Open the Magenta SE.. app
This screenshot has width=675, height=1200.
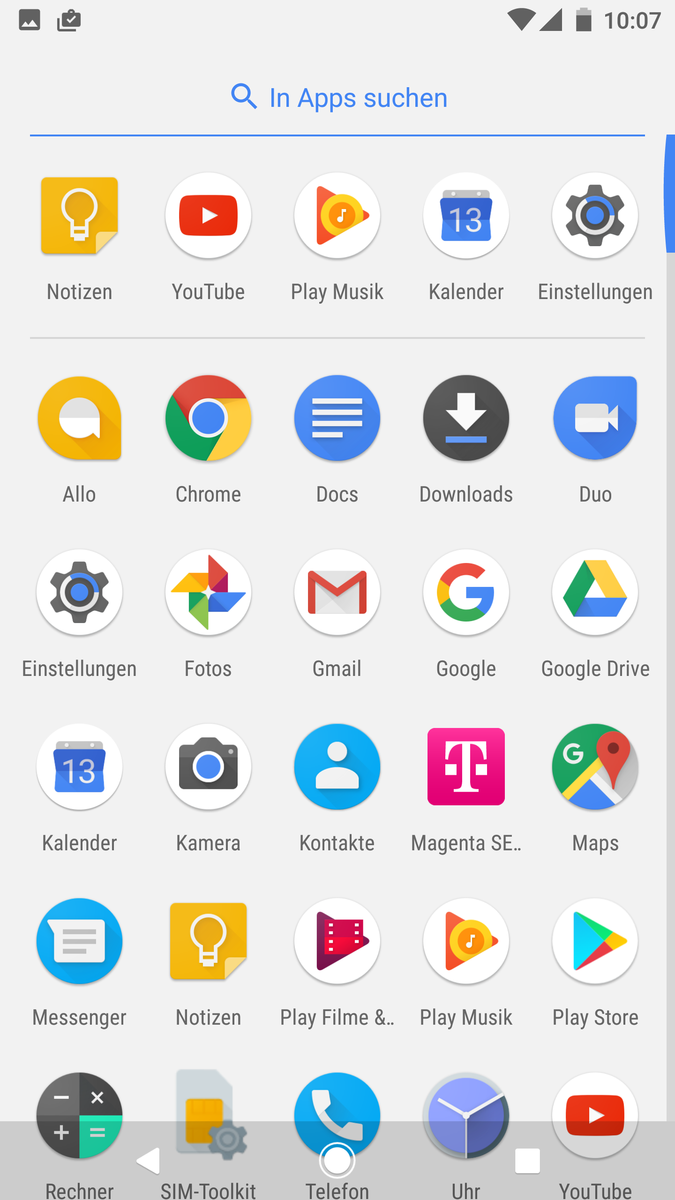[x=466, y=767]
